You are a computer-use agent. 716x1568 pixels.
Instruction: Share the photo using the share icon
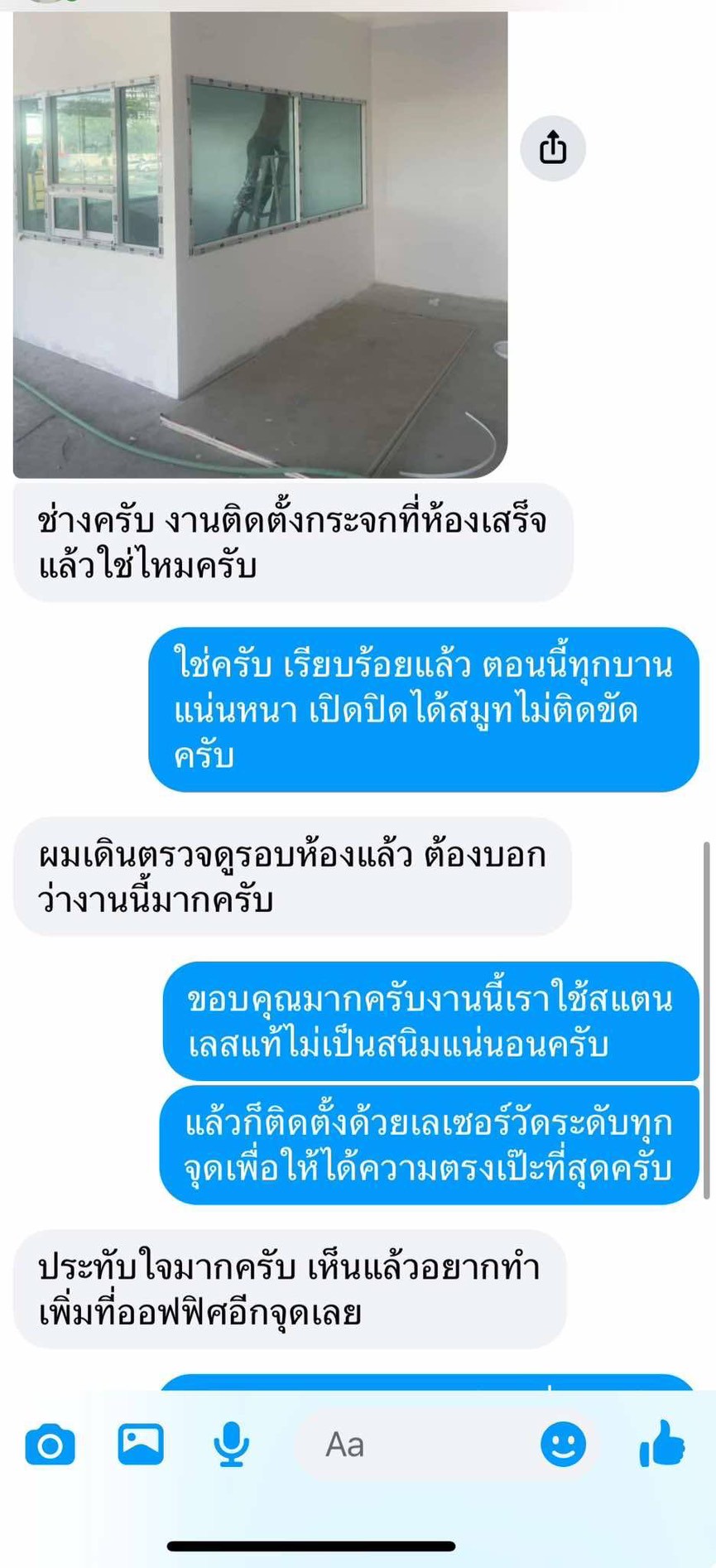pos(553,148)
